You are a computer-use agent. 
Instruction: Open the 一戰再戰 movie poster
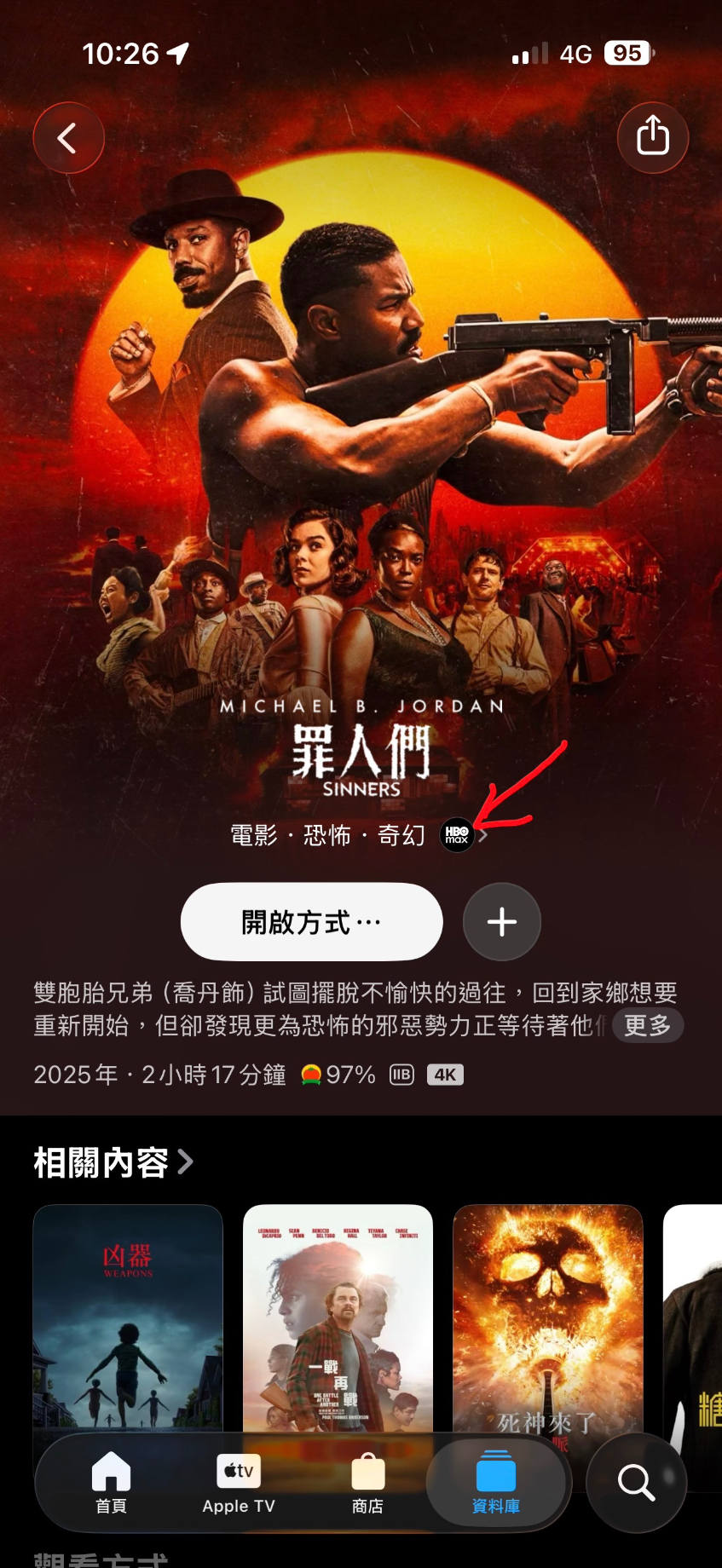click(x=338, y=1317)
